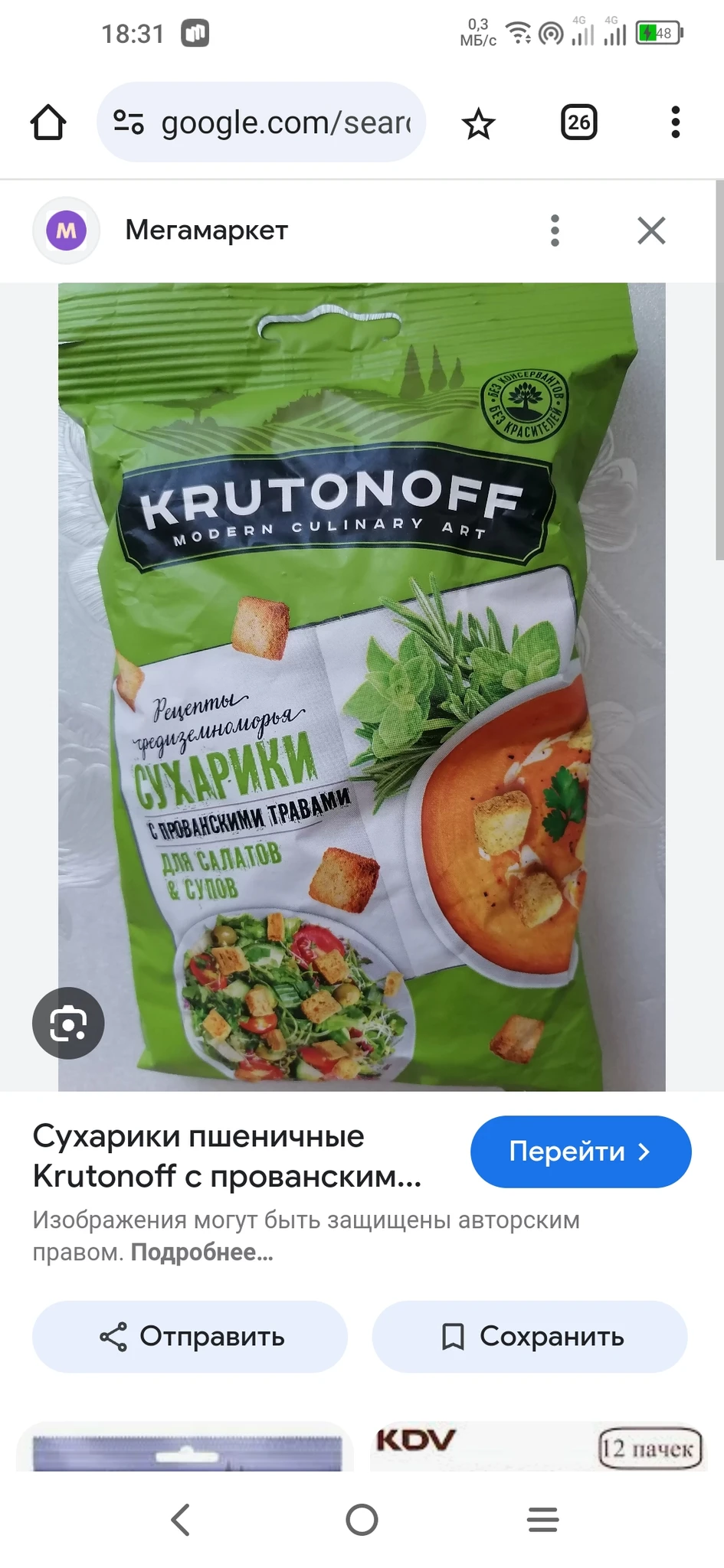The height and width of the screenshot is (1568, 724).
Task: Open the Мегамаркет source options menu
Action: [x=555, y=230]
